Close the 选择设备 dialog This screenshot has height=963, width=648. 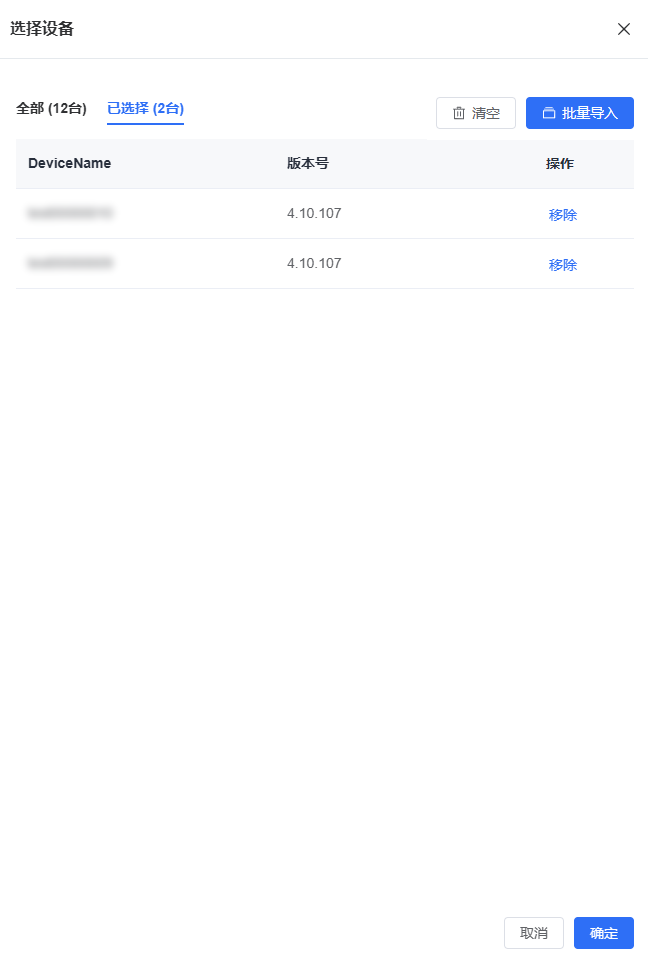tap(624, 29)
